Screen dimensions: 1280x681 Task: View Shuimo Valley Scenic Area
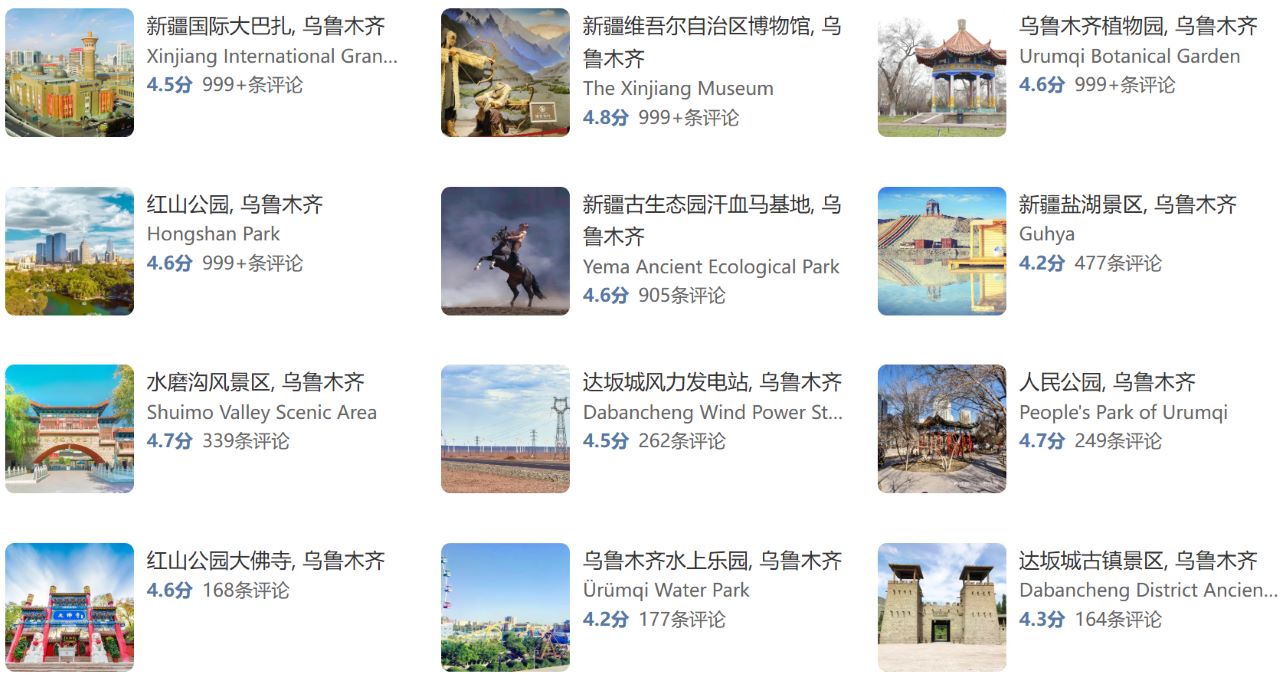(x=255, y=383)
